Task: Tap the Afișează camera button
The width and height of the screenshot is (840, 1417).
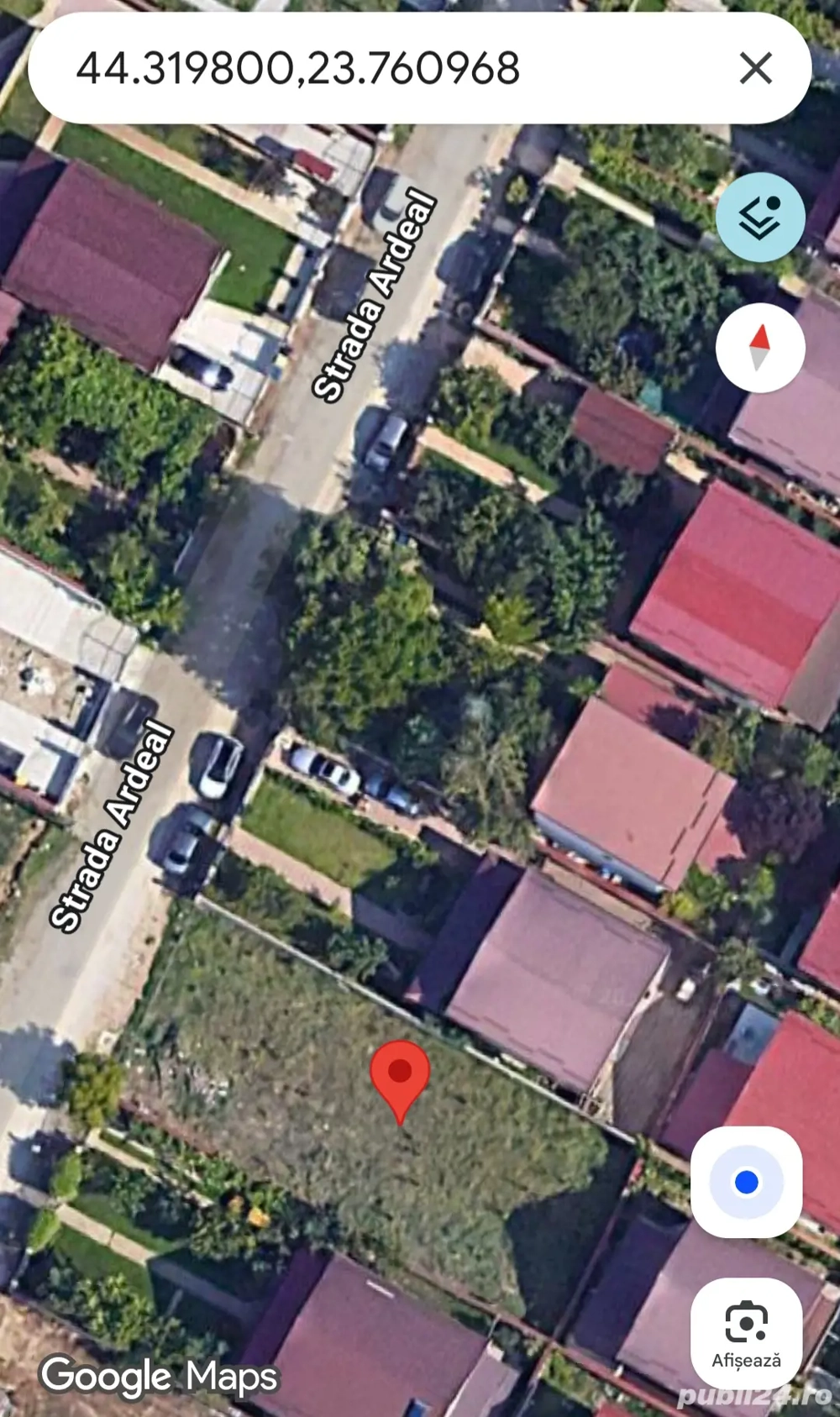Action: 746,1334
